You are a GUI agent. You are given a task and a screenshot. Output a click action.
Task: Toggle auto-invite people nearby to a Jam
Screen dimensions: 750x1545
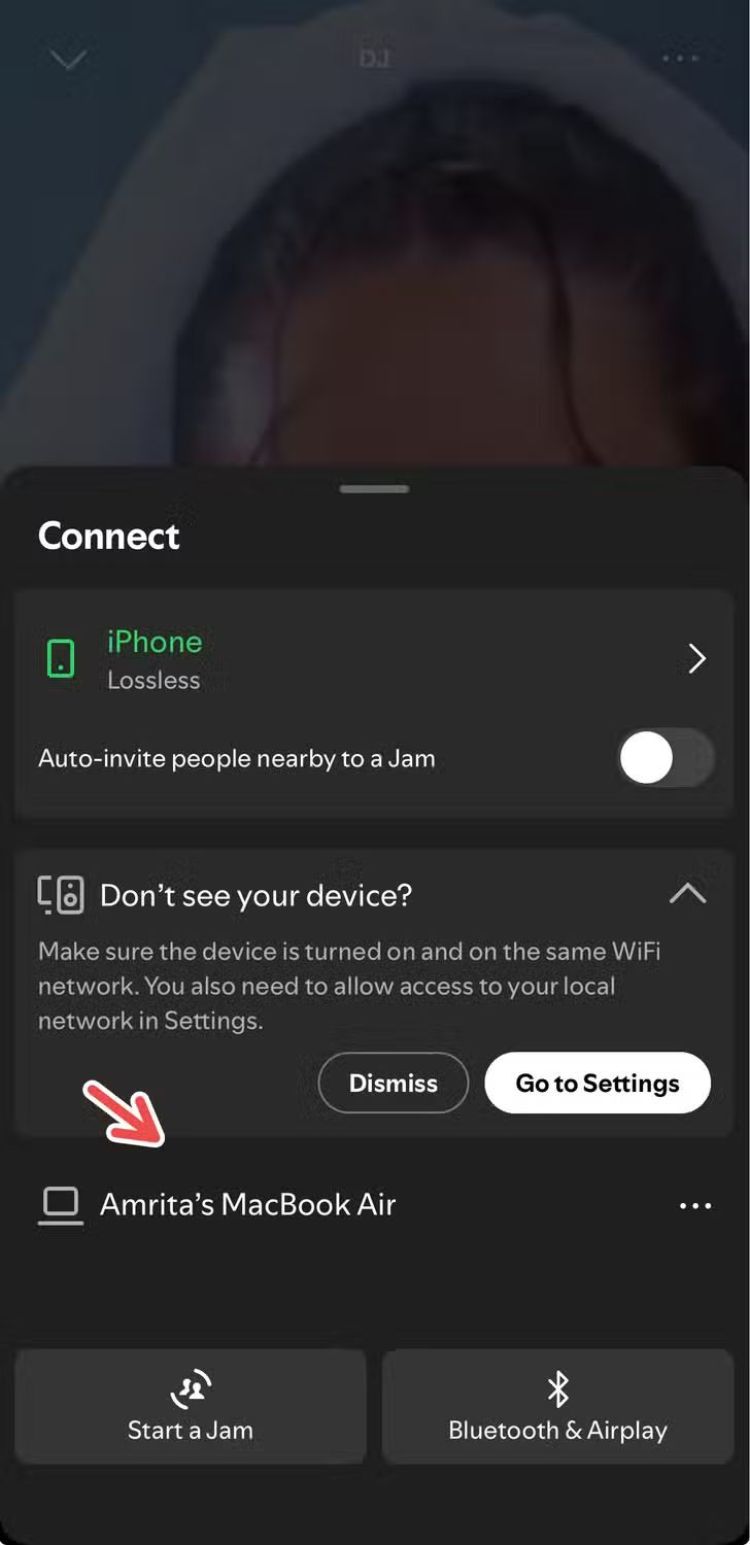click(x=666, y=758)
